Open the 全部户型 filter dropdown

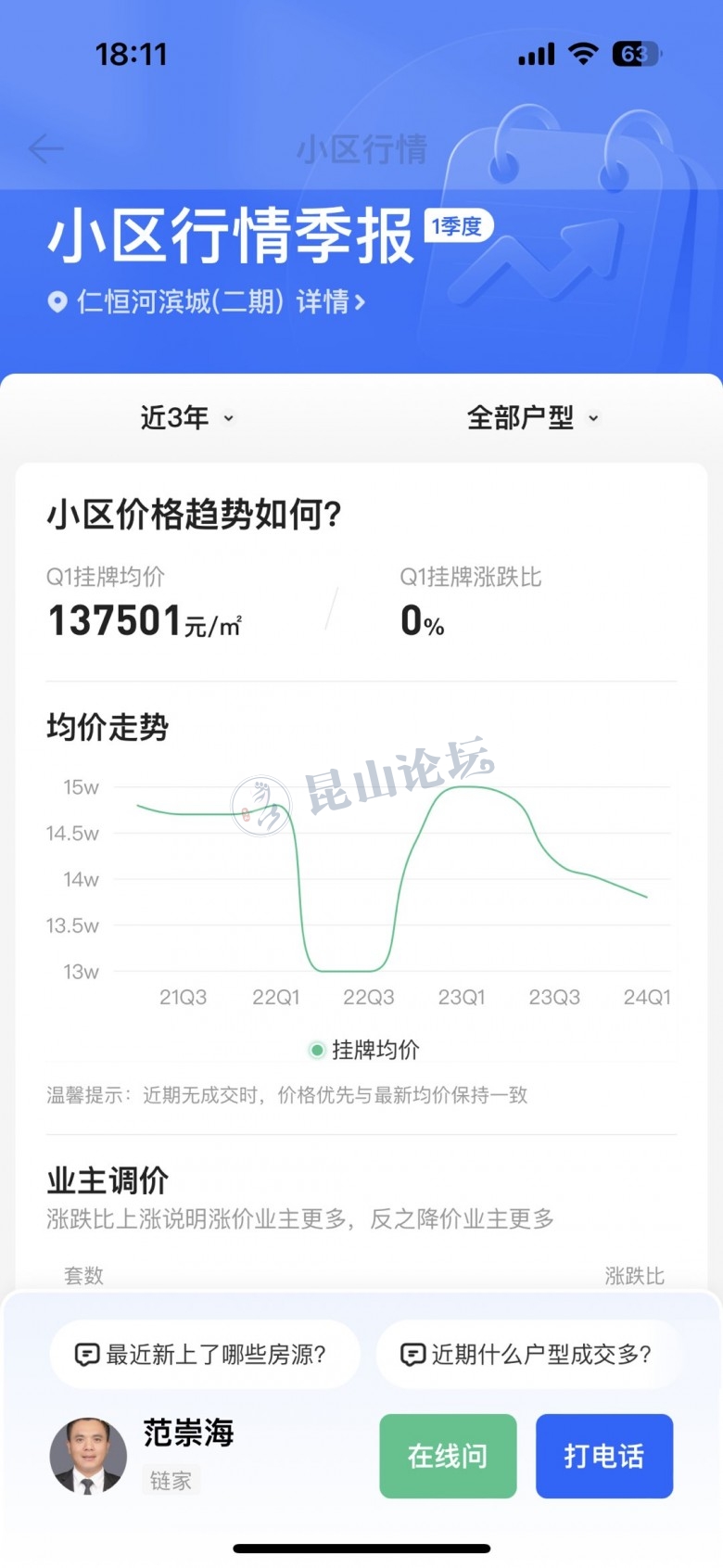(x=533, y=418)
